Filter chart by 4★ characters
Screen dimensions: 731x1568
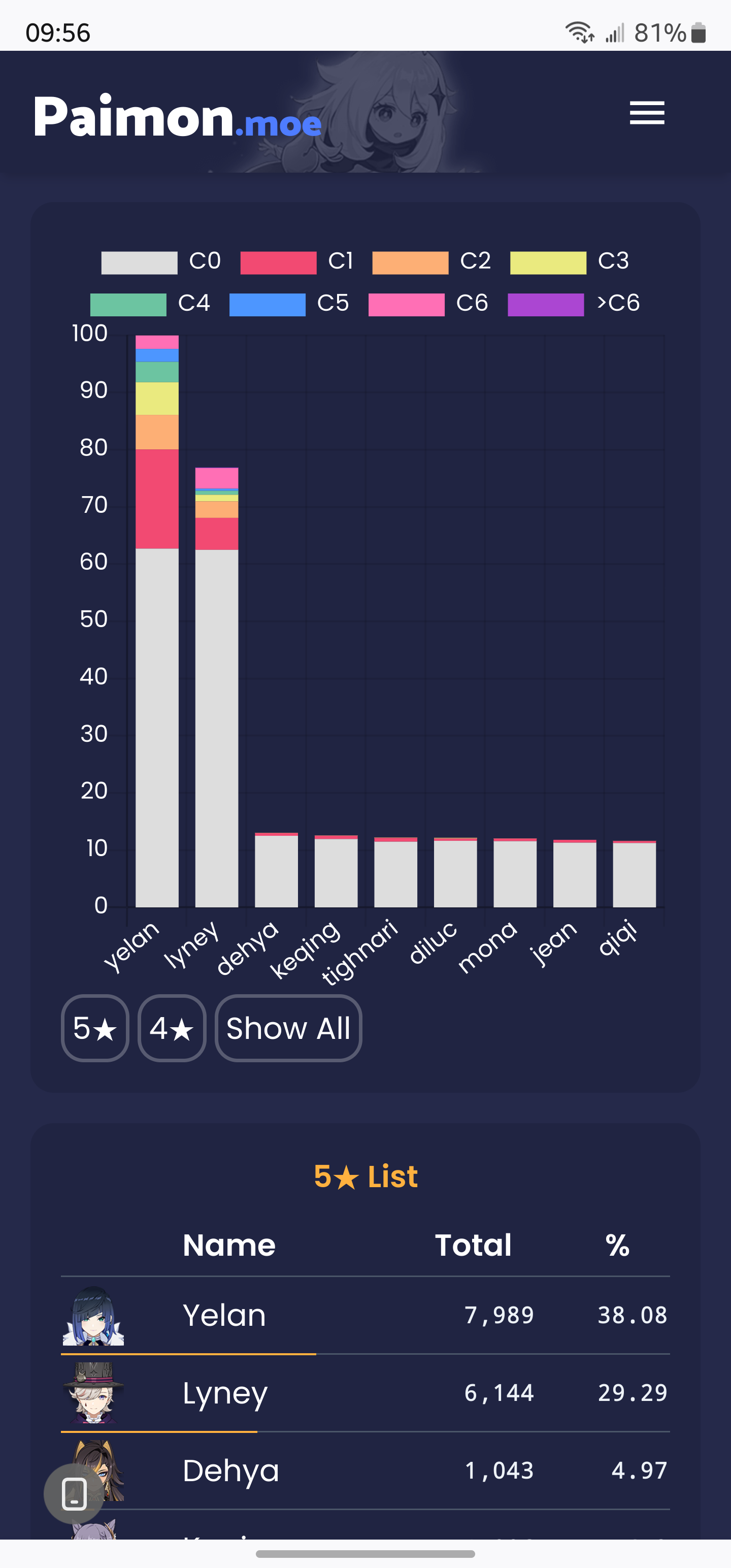click(x=172, y=1028)
